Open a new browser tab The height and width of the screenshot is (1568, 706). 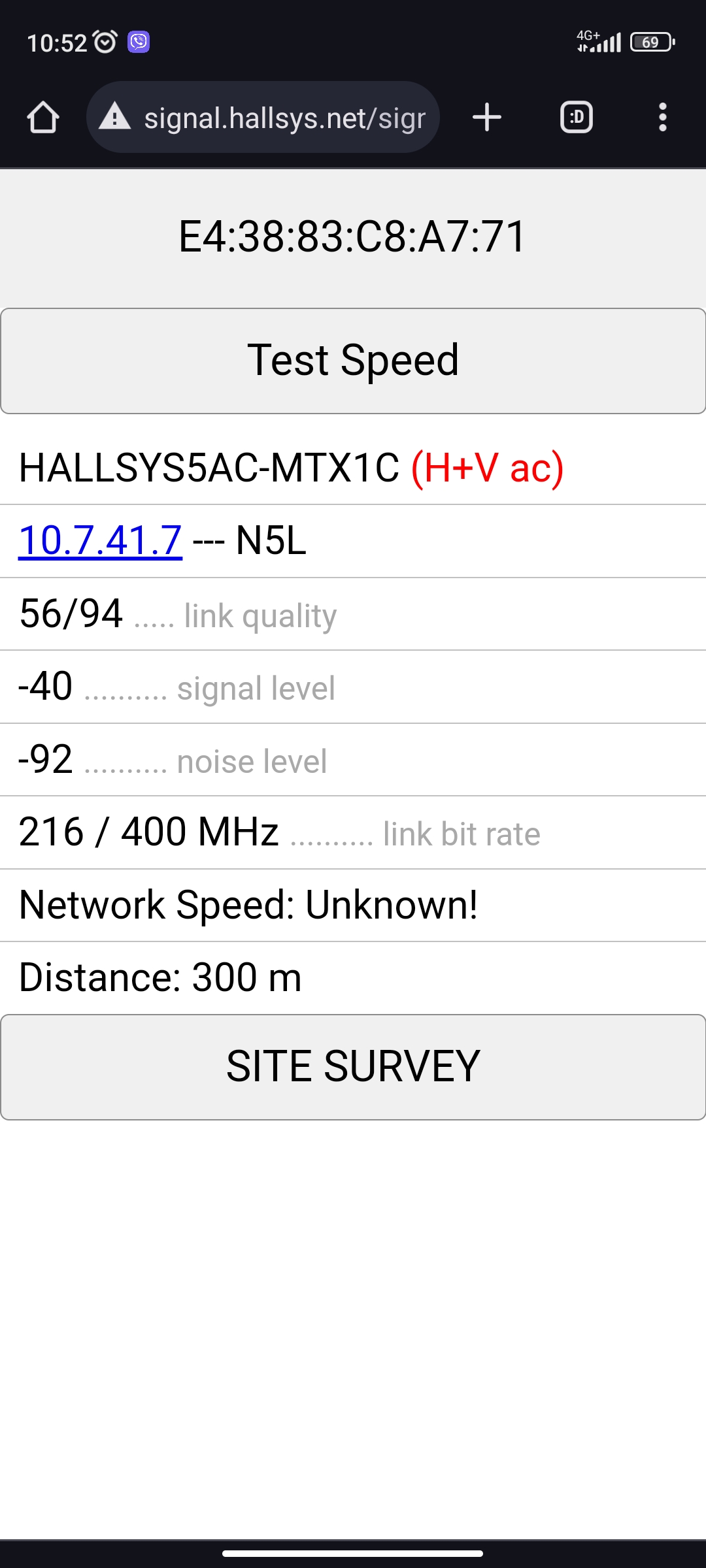coord(487,118)
